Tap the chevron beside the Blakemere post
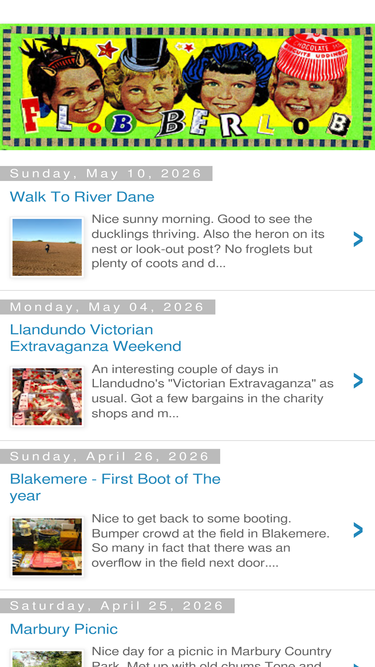The width and height of the screenshot is (375, 667). tap(358, 530)
